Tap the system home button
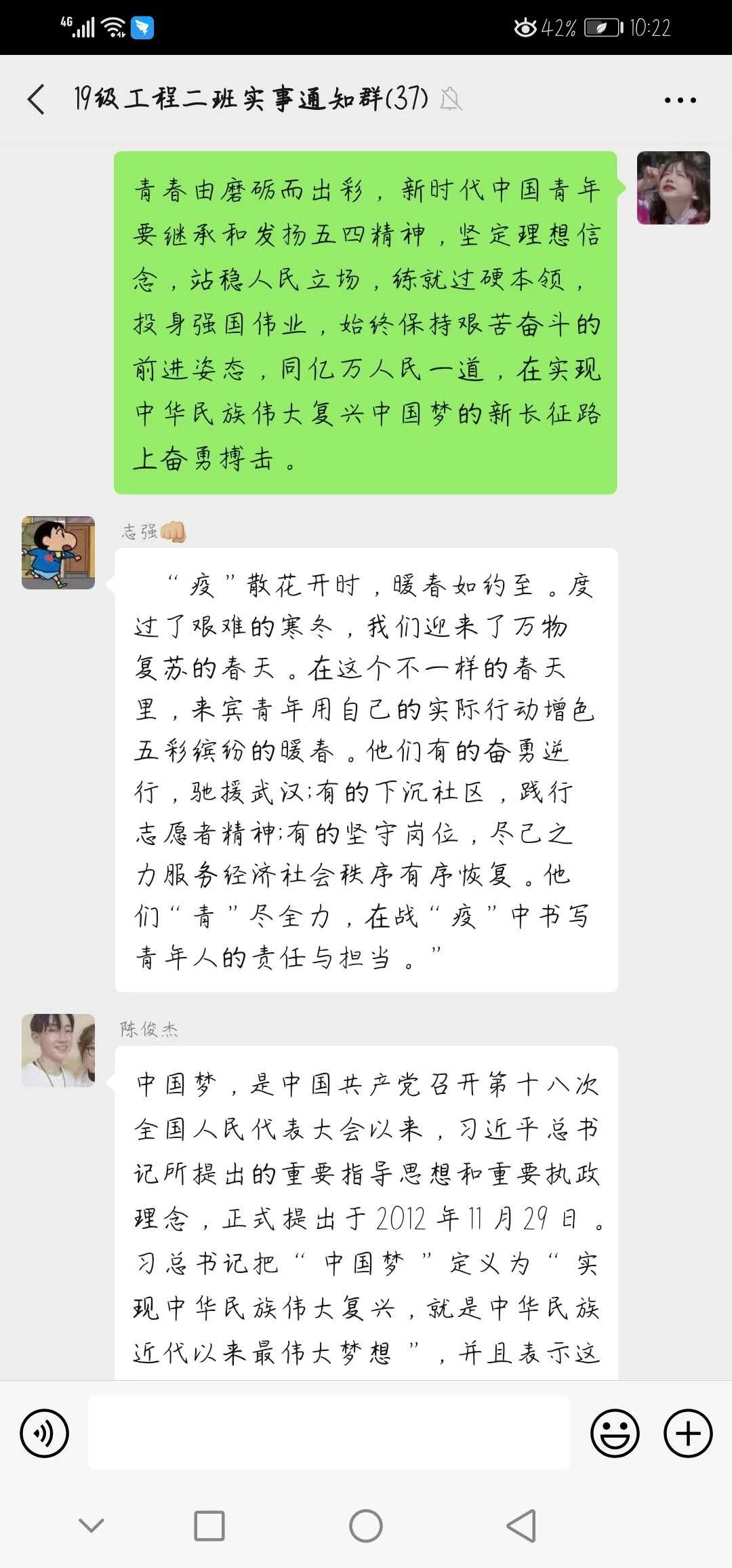The width and height of the screenshot is (732, 1568). coord(366,1526)
